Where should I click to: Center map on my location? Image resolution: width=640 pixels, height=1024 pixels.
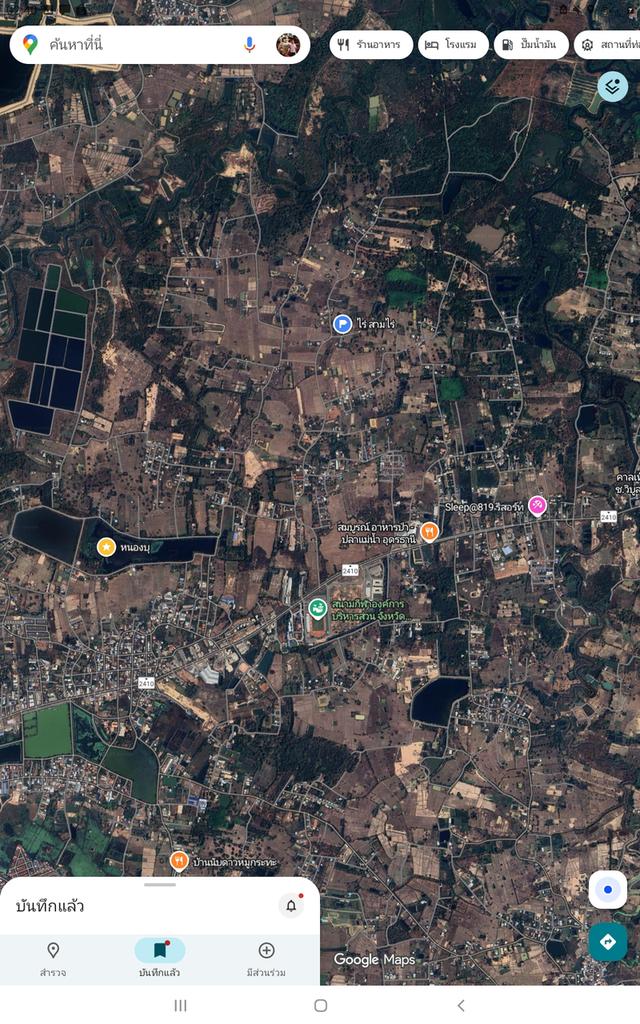coord(608,890)
